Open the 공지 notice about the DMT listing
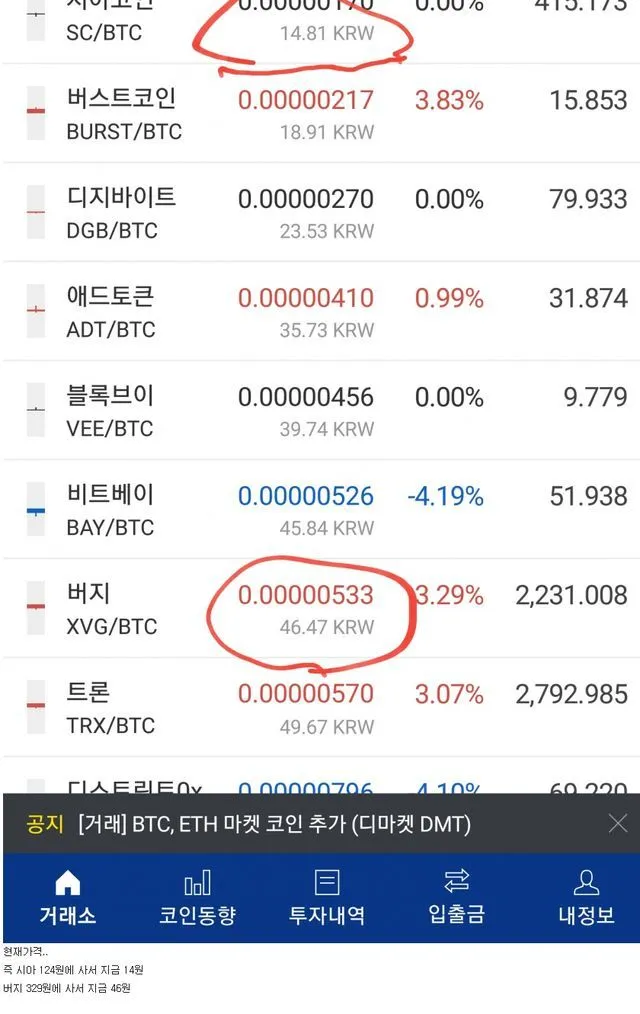The image size is (640, 1014). (x=274, y=824)
